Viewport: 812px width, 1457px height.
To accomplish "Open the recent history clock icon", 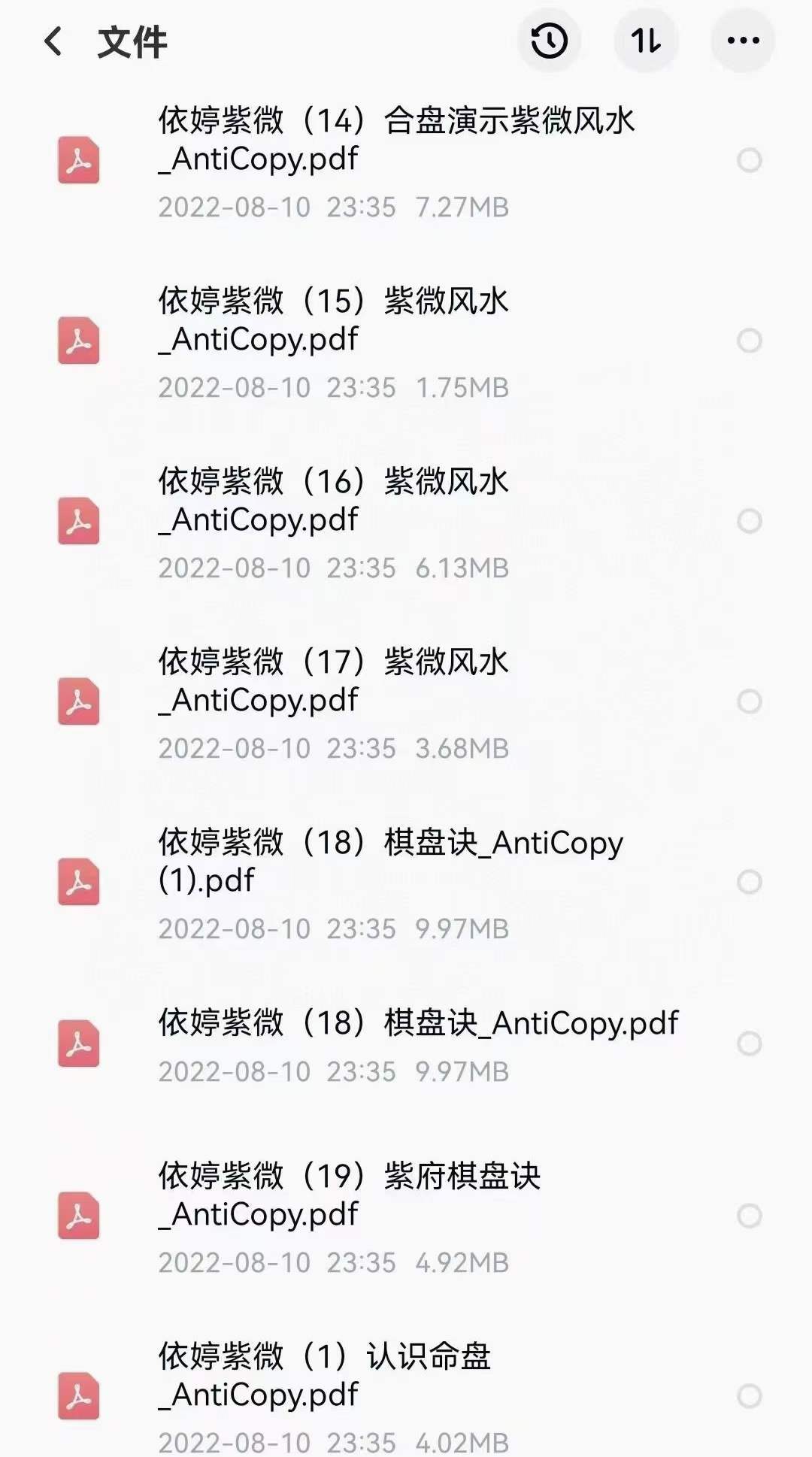I will point(549,41).
